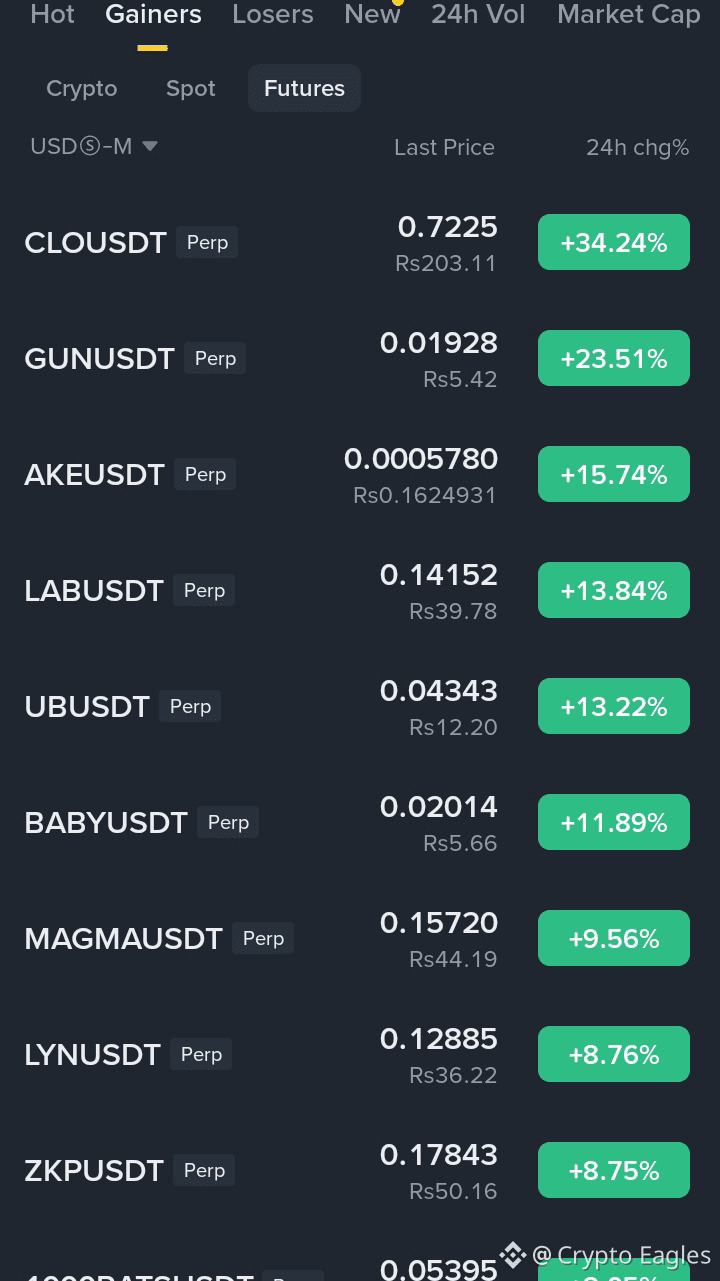Click the +34.24% gain button for CLOUSDT

coord(613,242)
